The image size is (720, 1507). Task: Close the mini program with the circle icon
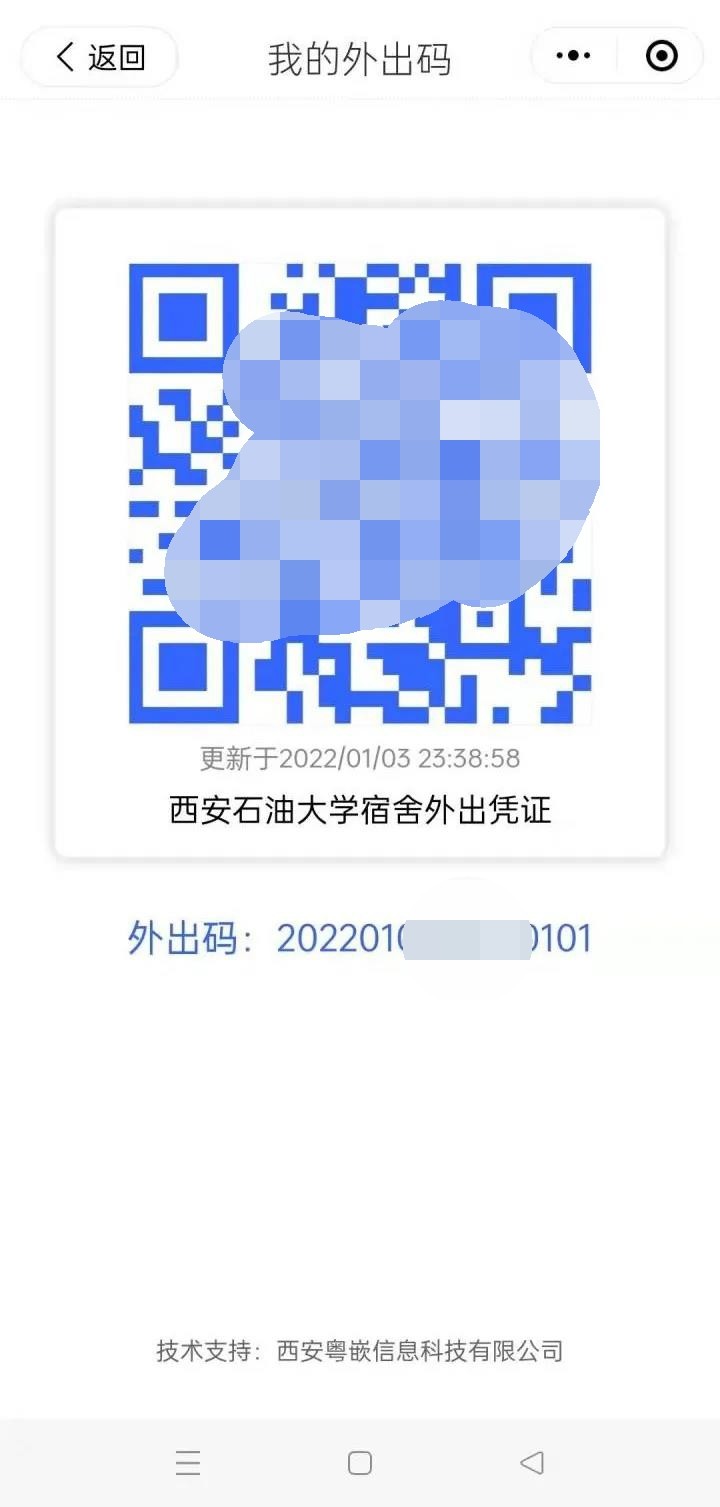661,56
